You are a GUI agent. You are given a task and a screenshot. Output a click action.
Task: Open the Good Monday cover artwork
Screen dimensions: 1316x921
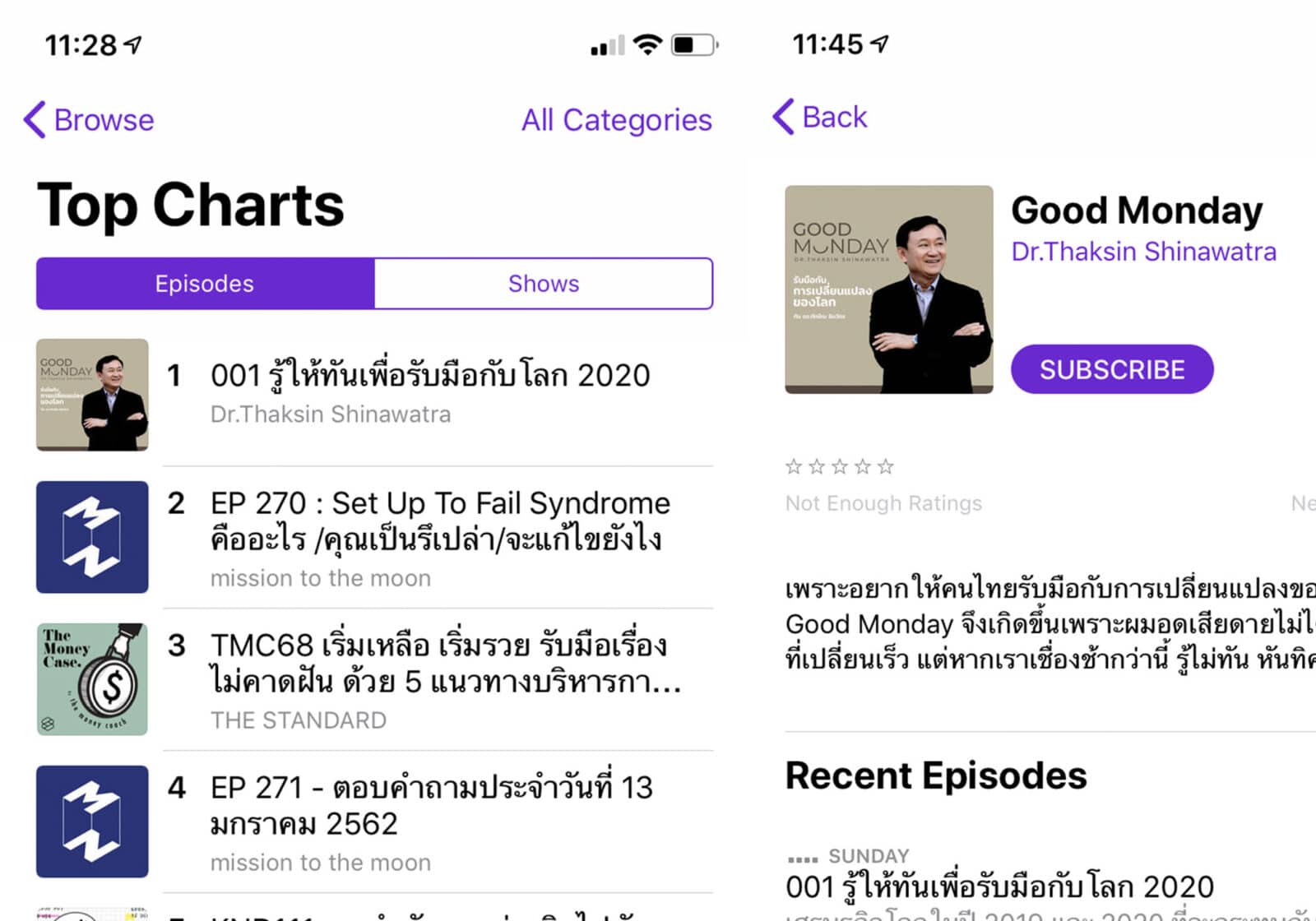888,289
